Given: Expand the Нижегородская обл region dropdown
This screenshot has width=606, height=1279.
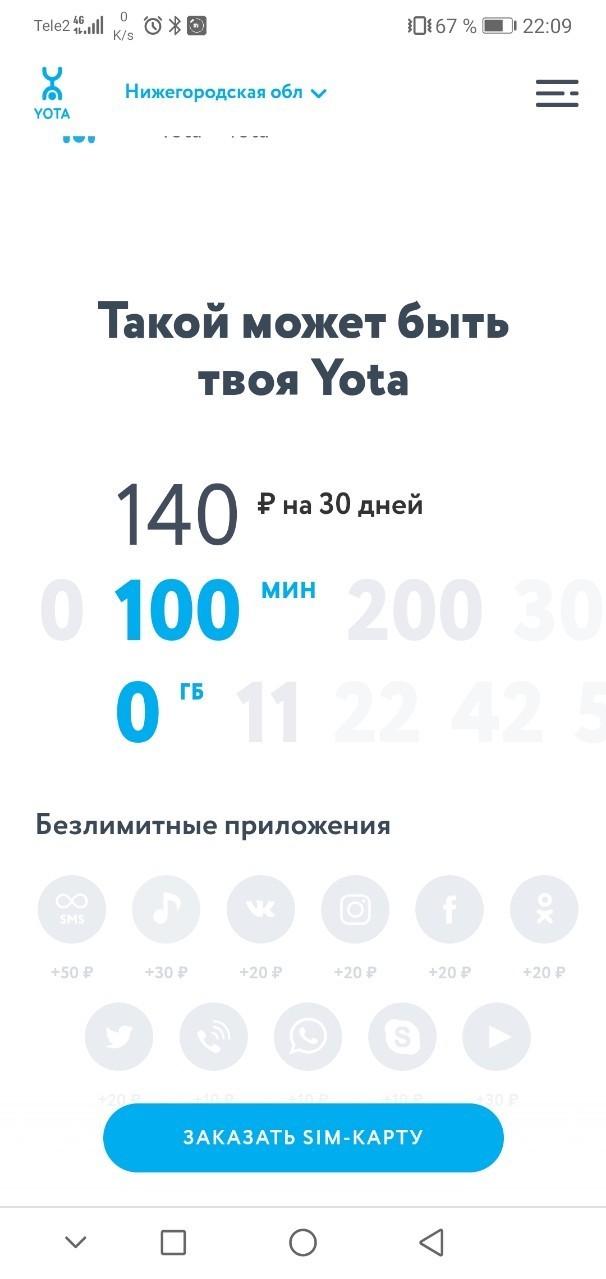Looking at the screenshot, I should [226, 93].
